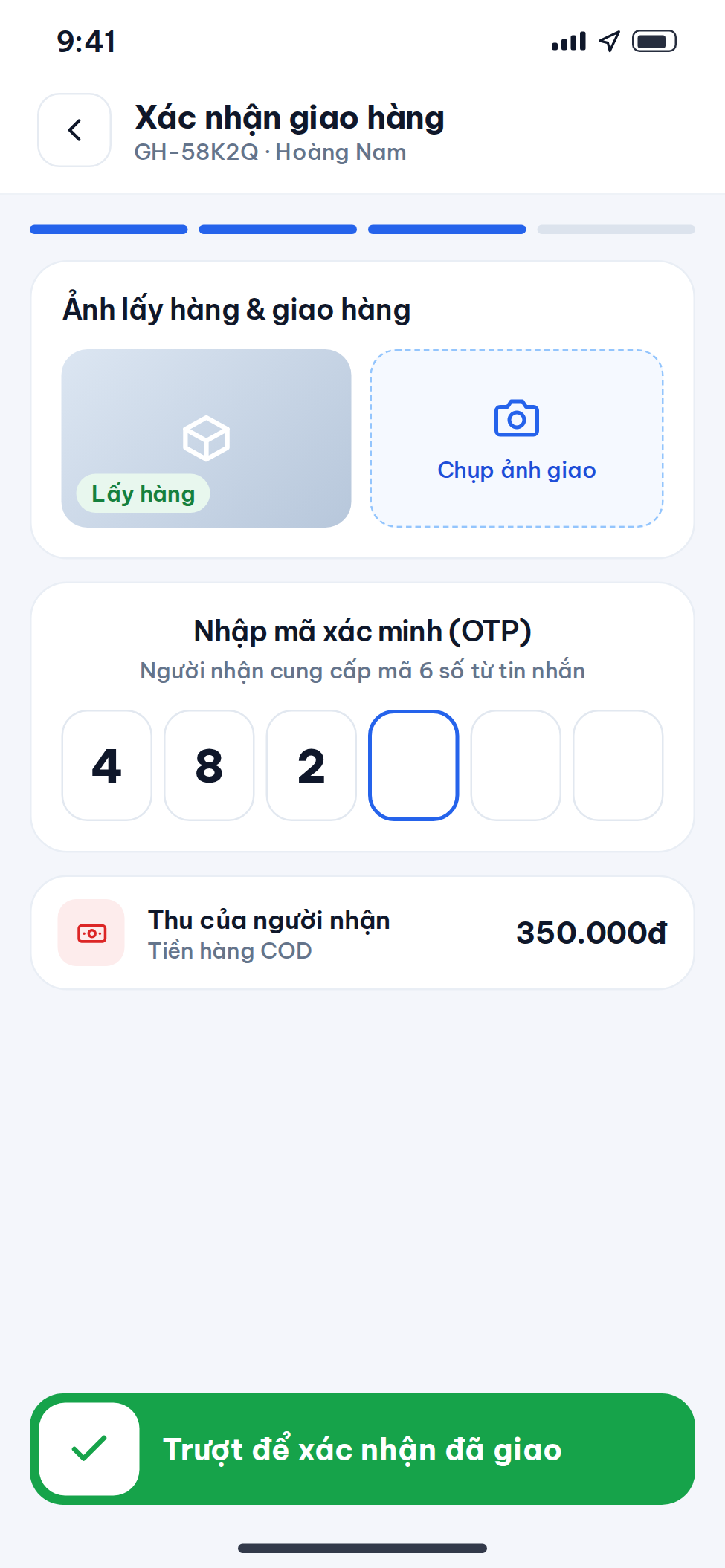Image resolution: width=725 pixels, height=1568 pixels.
Task: Go back from delivery confirmation
Action: [74, 130]
